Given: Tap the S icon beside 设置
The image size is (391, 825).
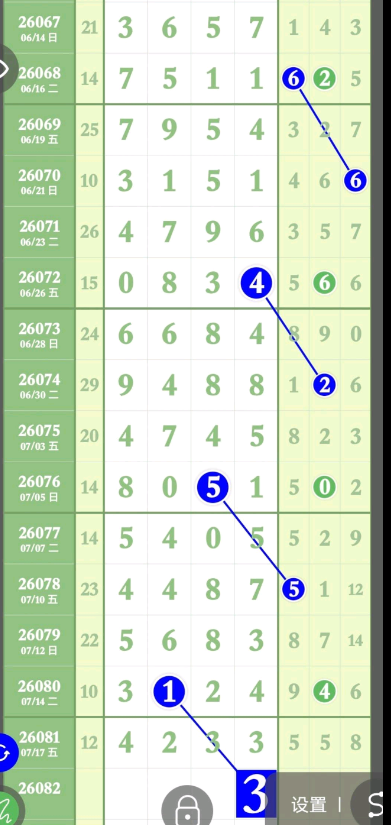Looking at the screenshot, I should (375, 803).
